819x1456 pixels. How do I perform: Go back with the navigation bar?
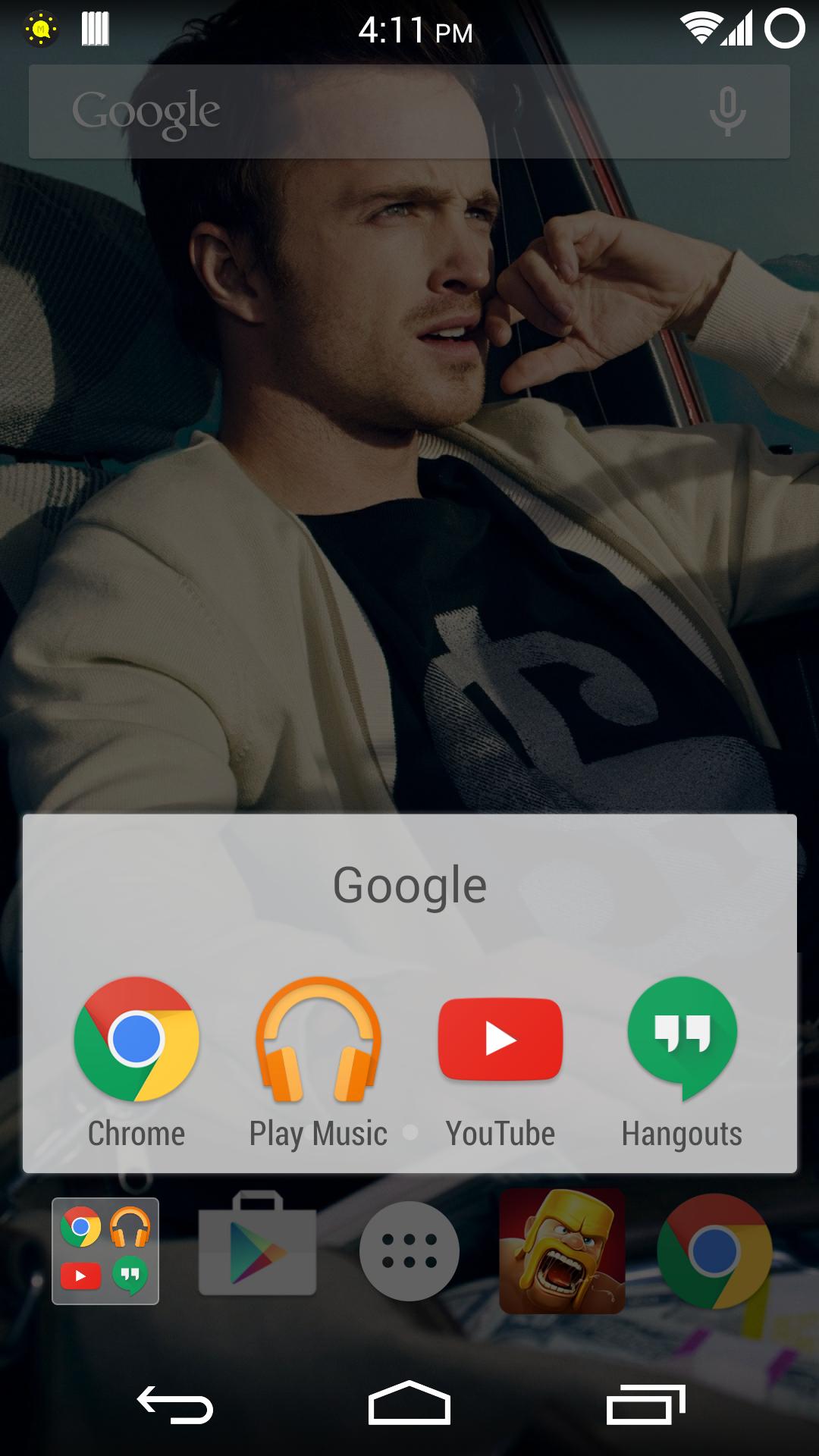(175, 1404)
